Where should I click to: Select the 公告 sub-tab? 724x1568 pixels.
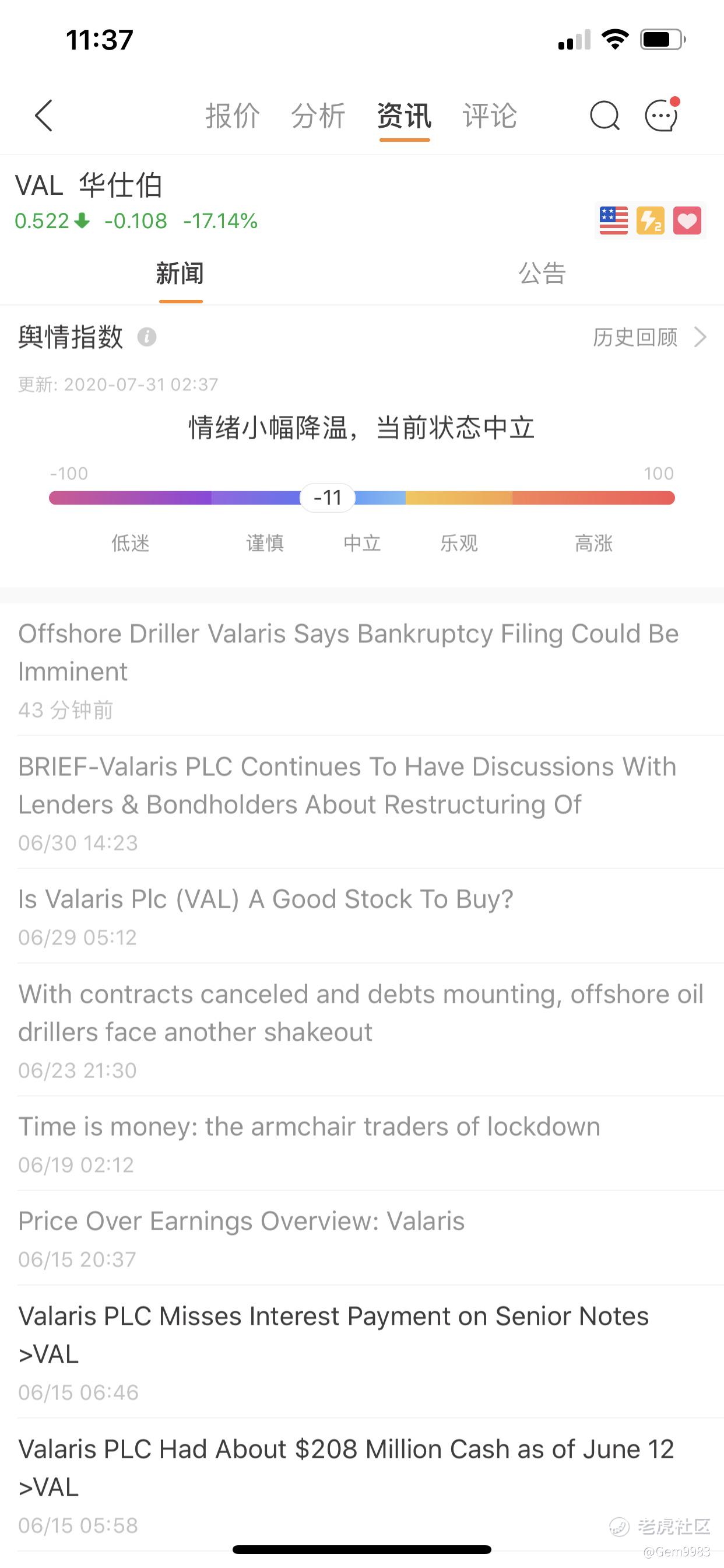[x=542, y=274]
